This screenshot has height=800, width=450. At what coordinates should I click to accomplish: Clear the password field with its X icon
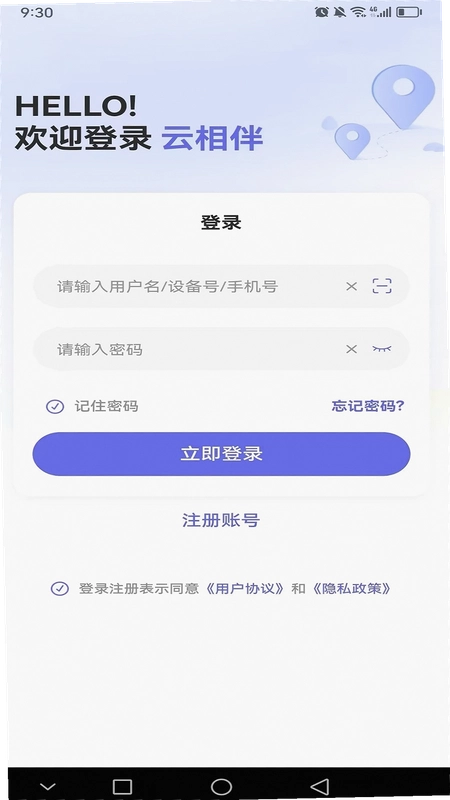pos(351,349)
